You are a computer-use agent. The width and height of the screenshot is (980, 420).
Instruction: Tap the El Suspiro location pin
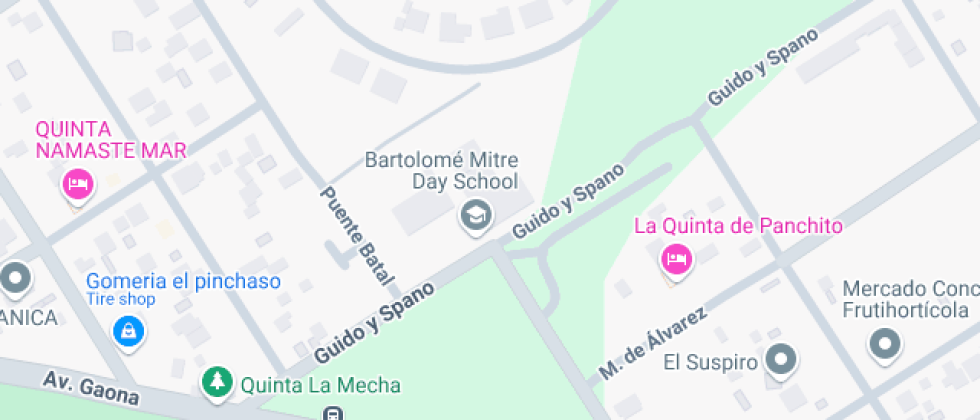coord(781,359)
